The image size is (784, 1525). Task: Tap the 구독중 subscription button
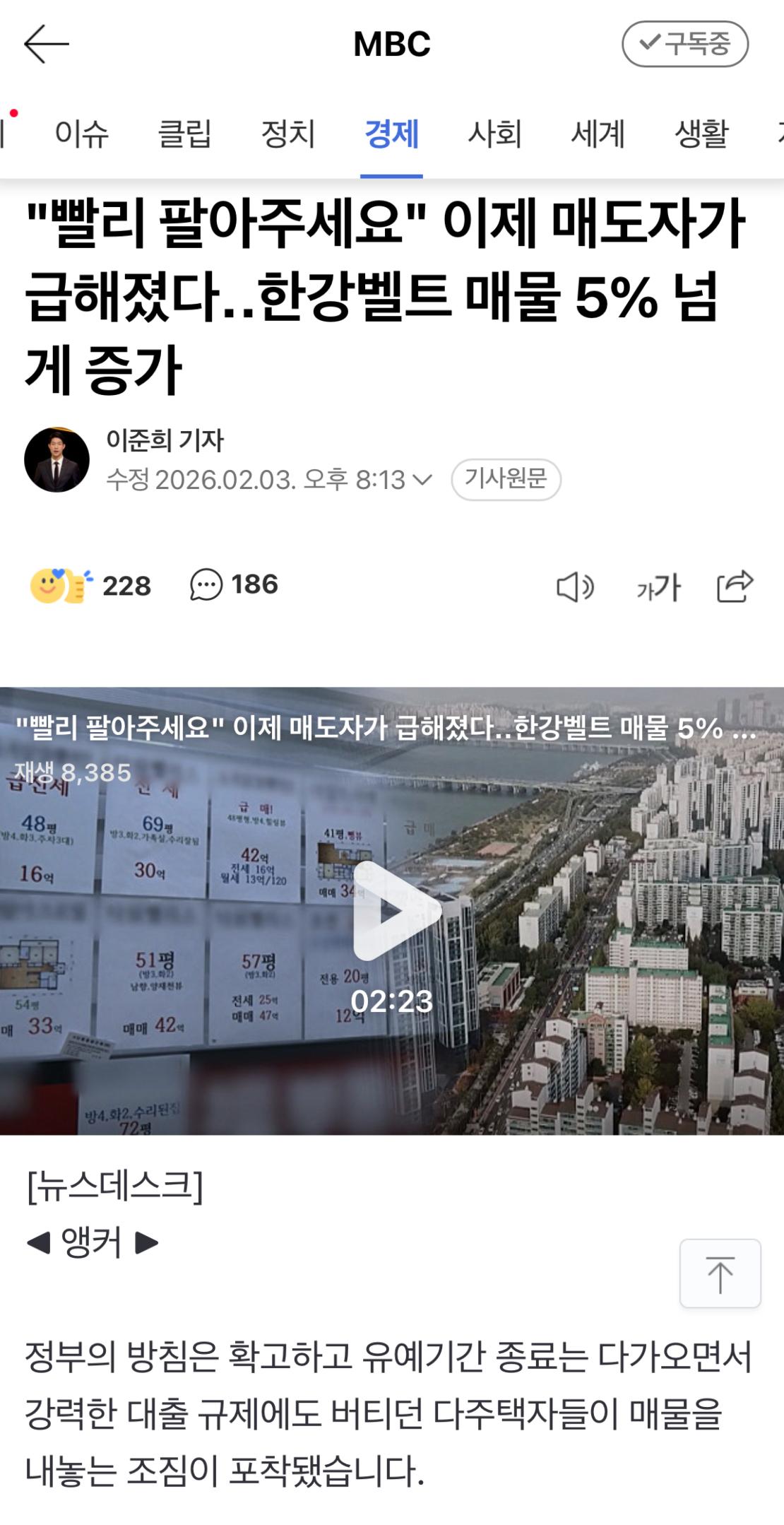point(684,44)
